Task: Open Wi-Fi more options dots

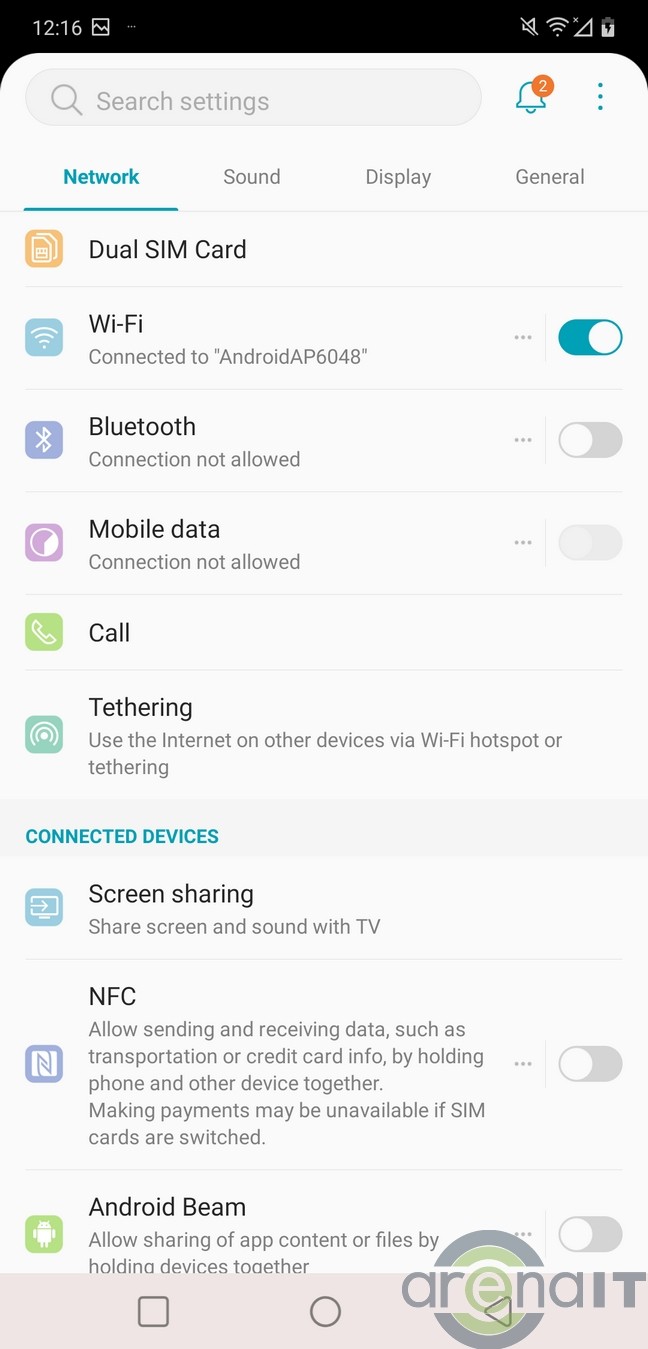Action: coord(523,338)
